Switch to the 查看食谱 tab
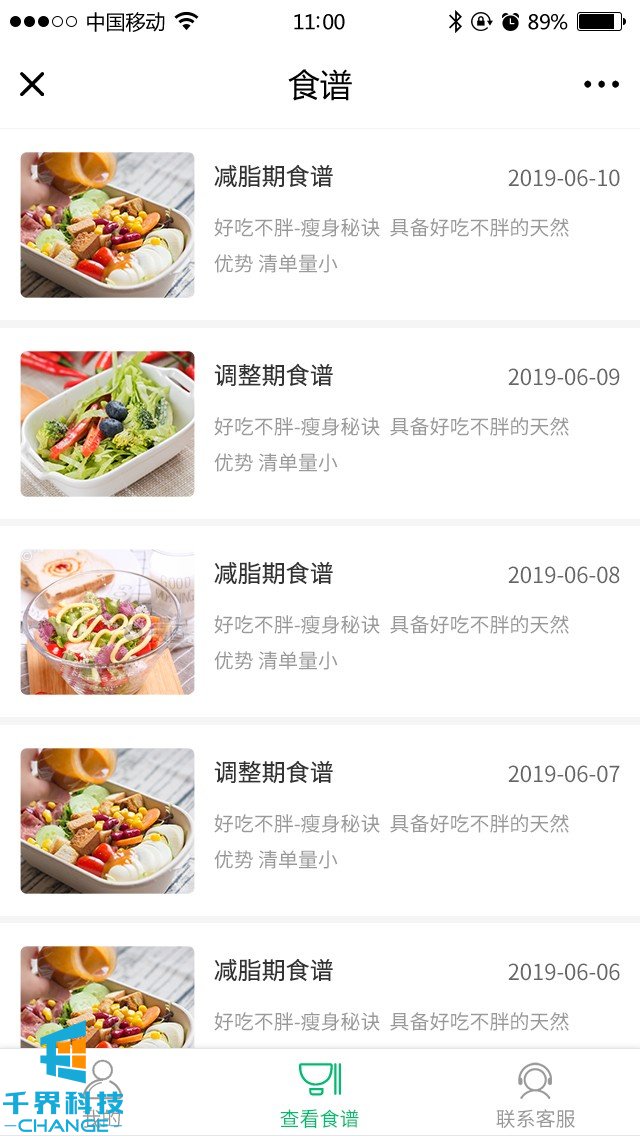This screenshot has width=640, height=1136. (x=320, y=1094)
